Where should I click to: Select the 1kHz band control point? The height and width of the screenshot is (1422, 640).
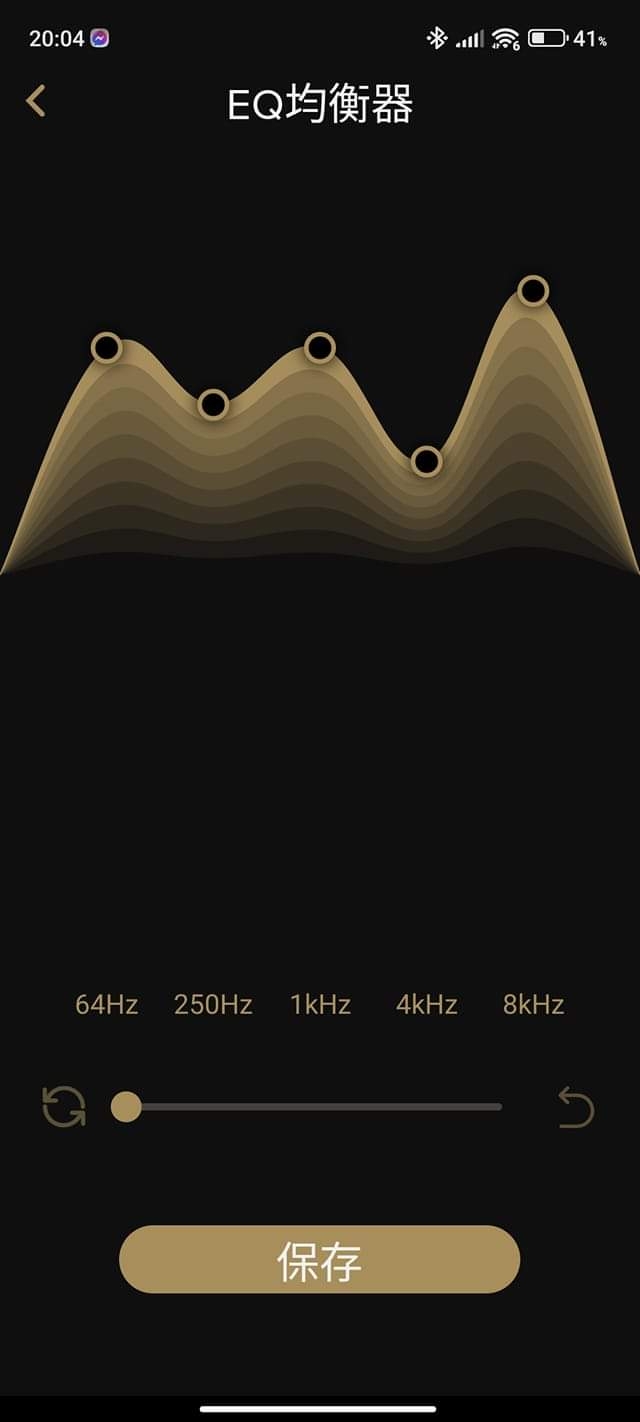click(x=319, y=347)
